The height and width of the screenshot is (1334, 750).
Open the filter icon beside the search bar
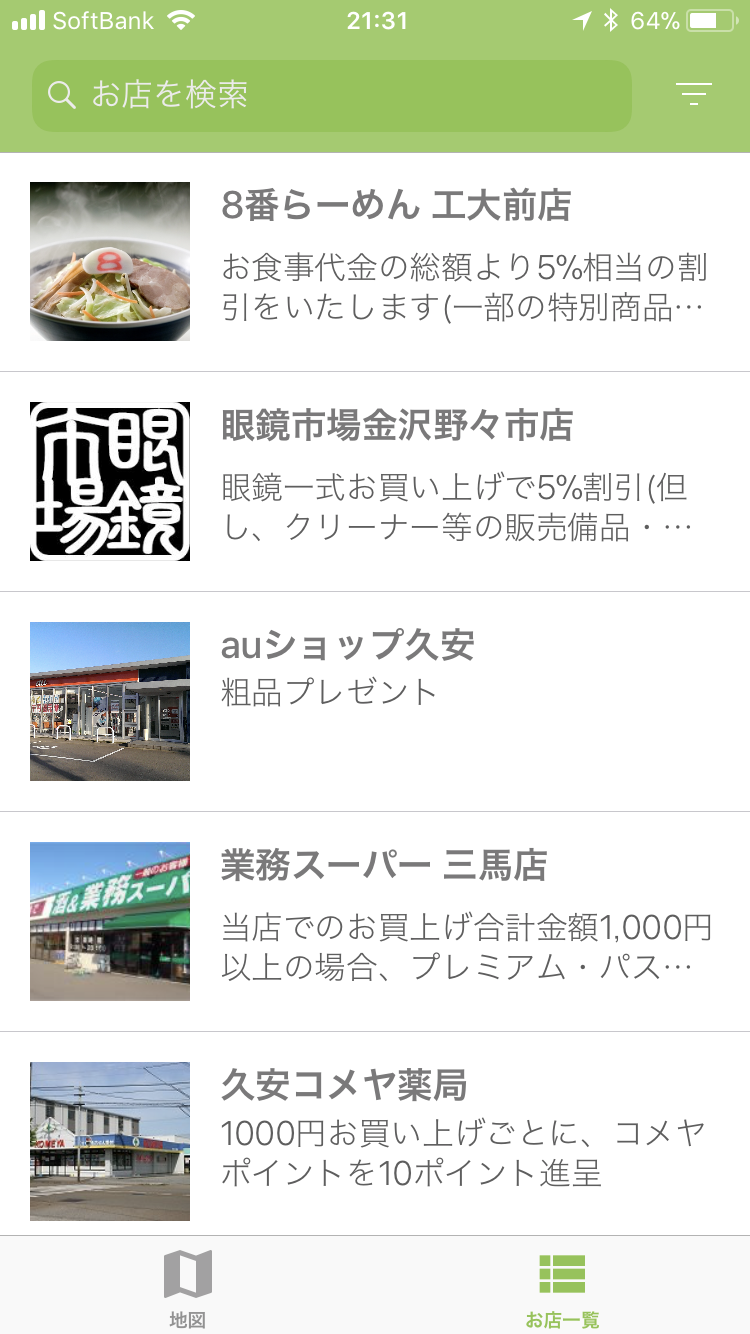(693, 95)
